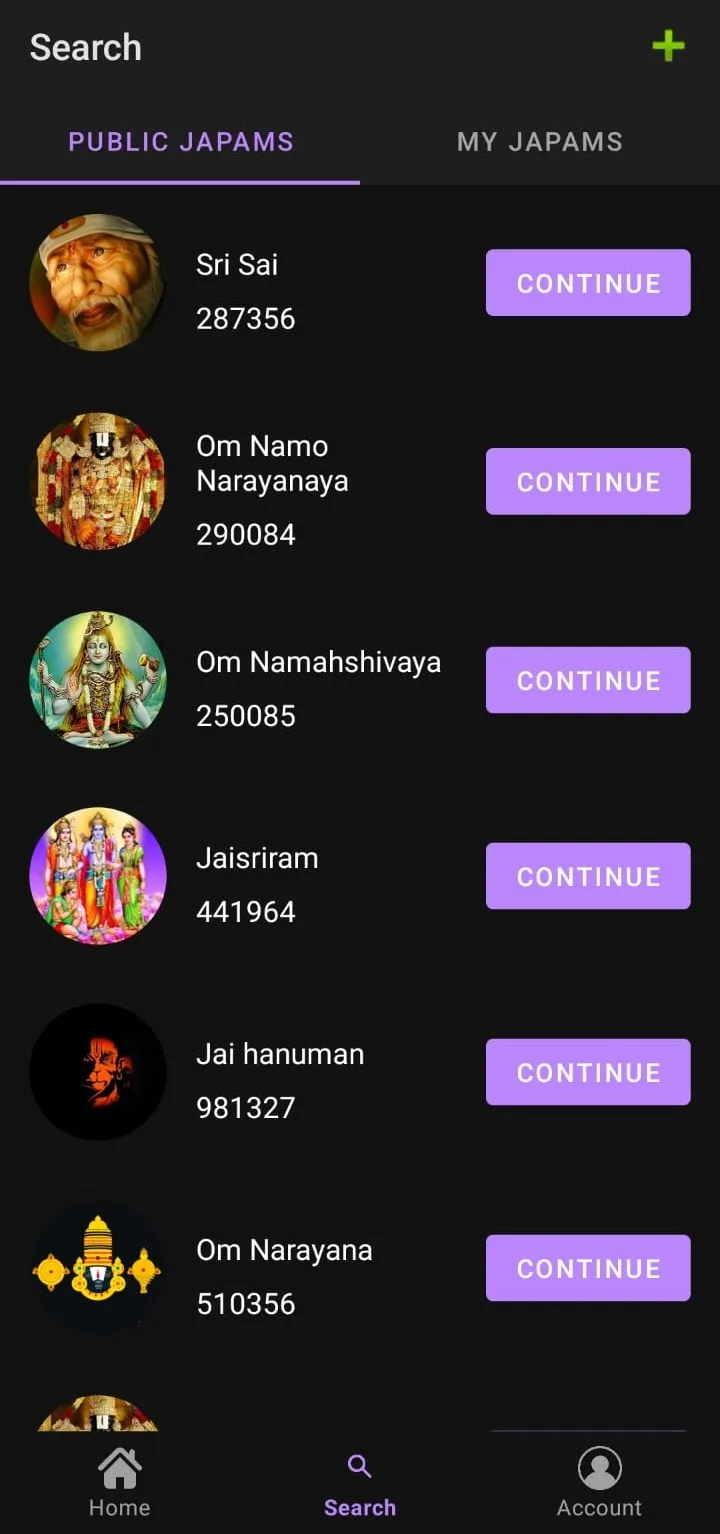This screenshot has width=720, height=1534.
Task: Select the PUBLIC JAPAMS tab
Action: (181, 141)
